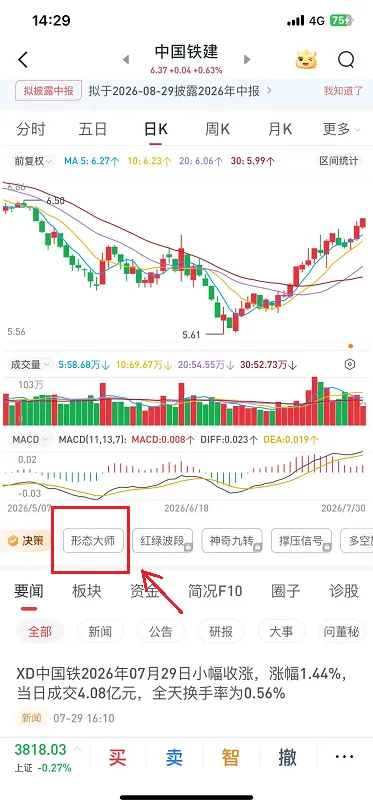Viewport: 373px width, 807px height.
Task: Open the indicator settings gear icon
Action: 349,364
